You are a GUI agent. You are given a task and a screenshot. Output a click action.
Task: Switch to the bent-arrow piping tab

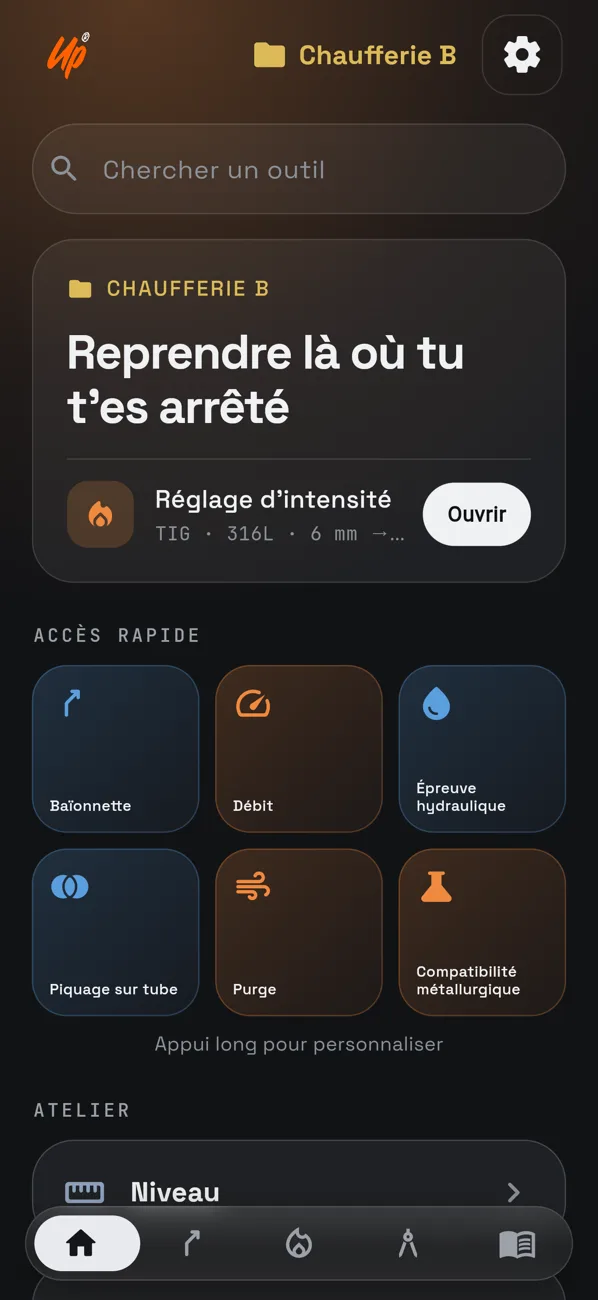click(190, 1243)
